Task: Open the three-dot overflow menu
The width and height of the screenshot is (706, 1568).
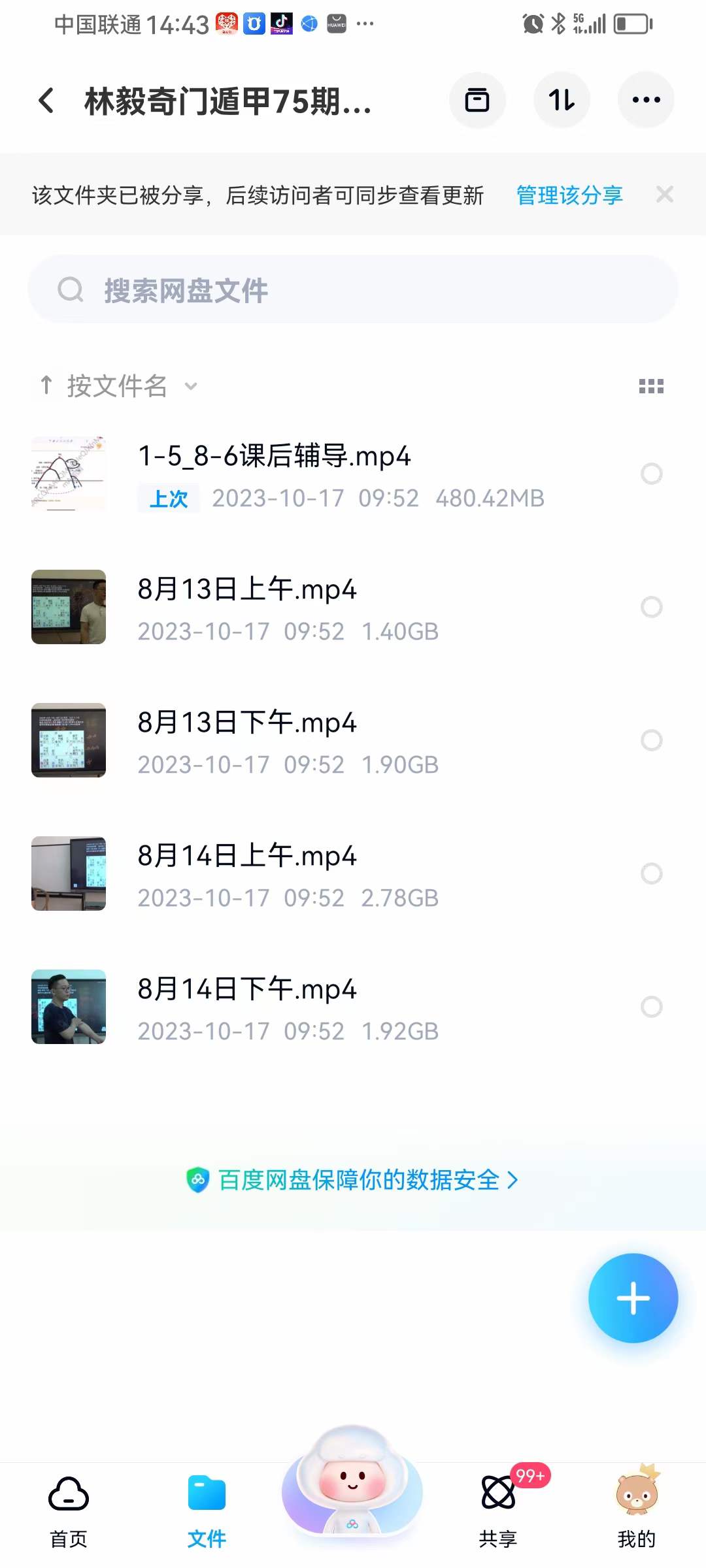Action: 646,101
